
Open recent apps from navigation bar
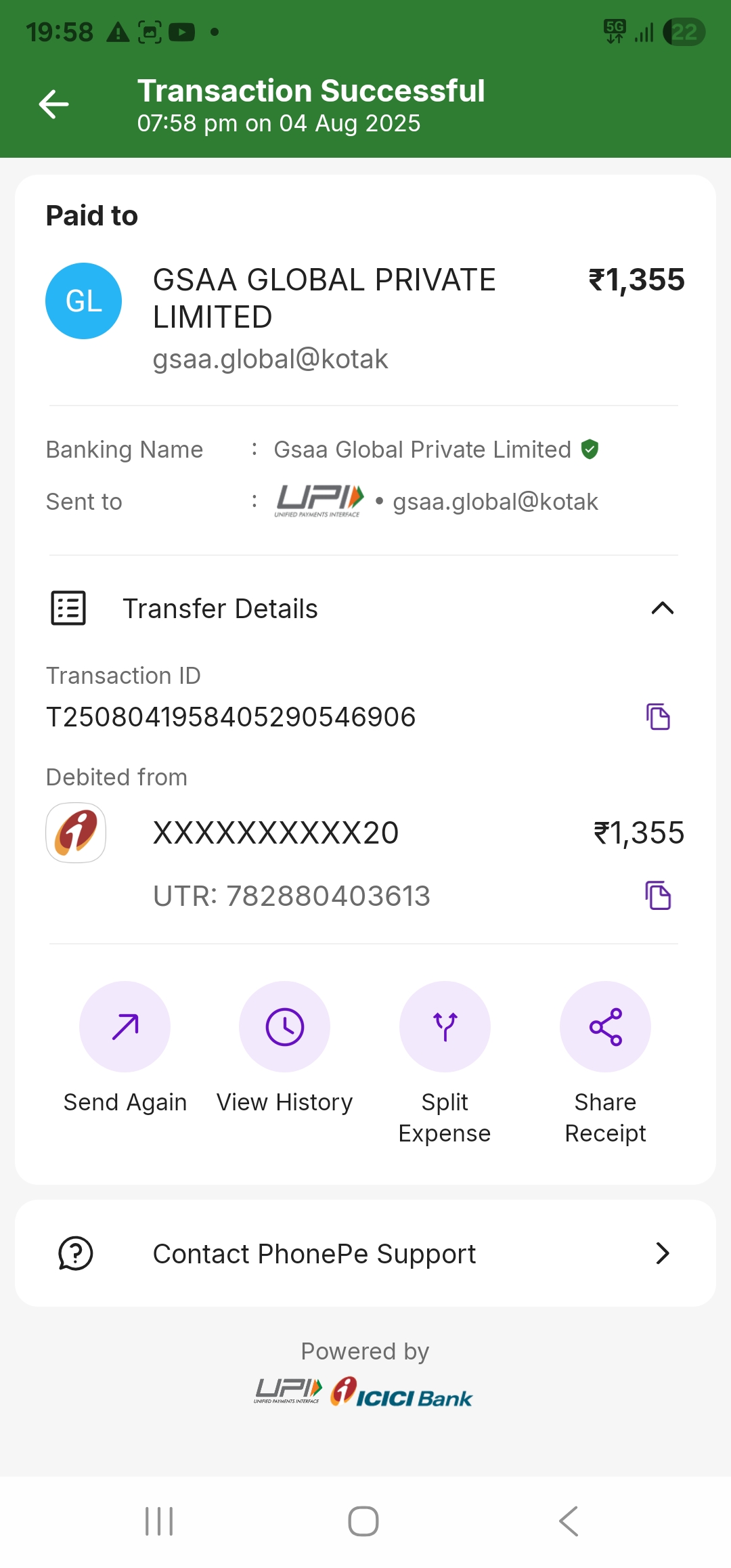coord(160,1521)
